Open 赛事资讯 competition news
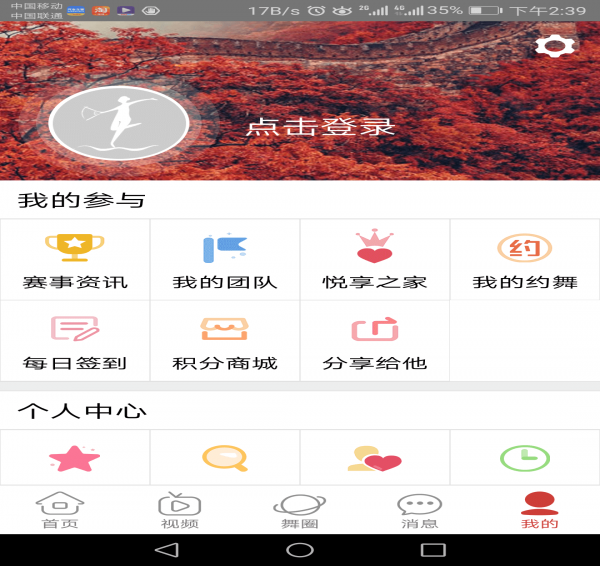This screenshot has height=566, width=600. coord(75,260)
